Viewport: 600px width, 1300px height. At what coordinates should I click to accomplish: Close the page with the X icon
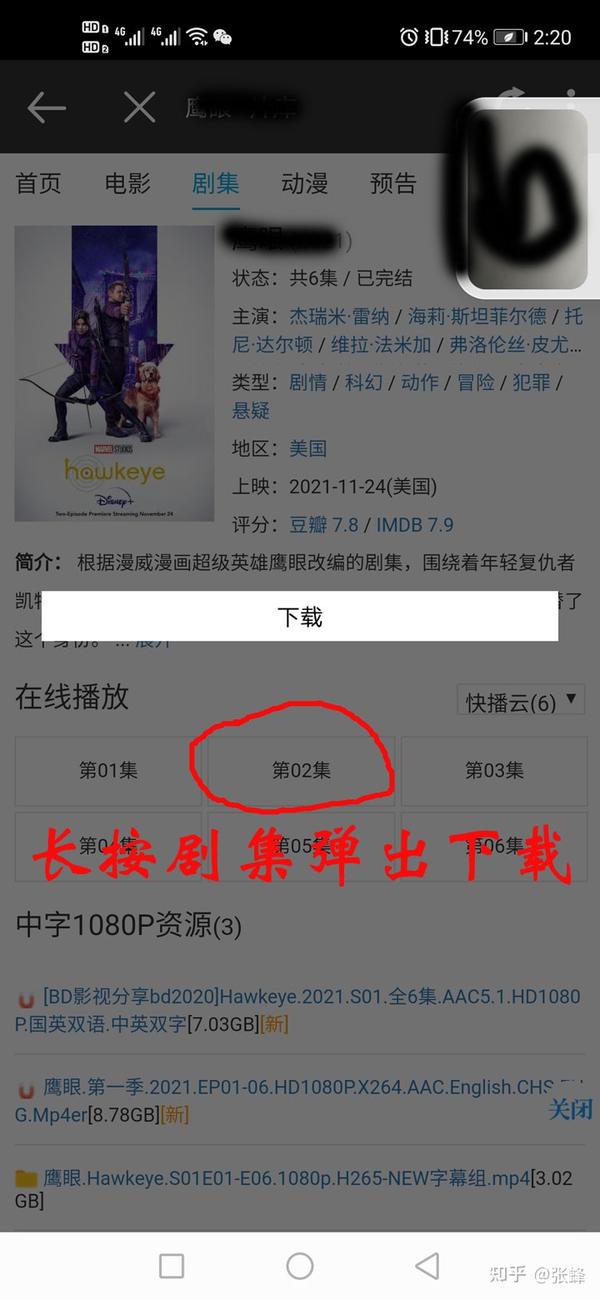(139, 107)
